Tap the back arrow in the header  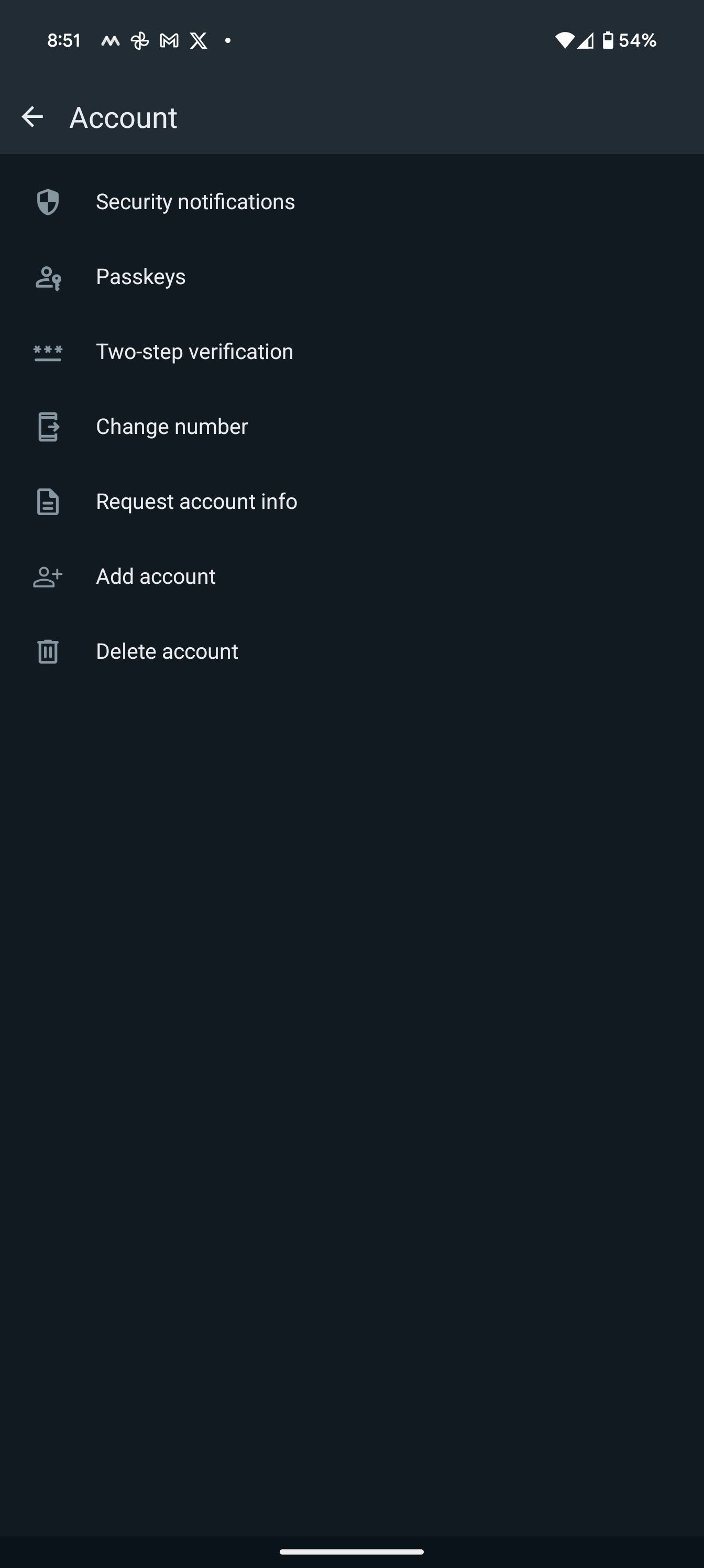coord(34,117)
